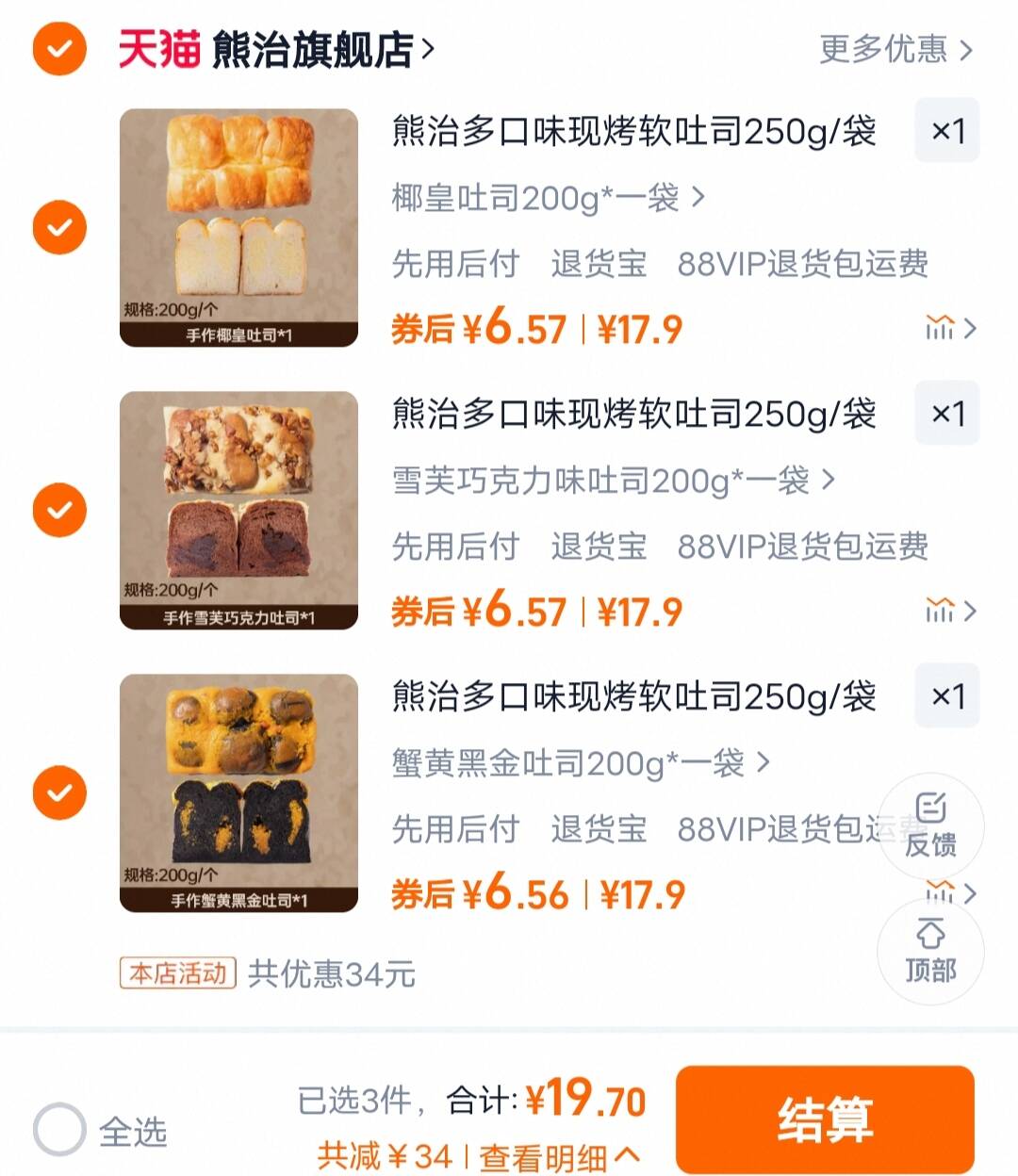Open the 椰皇吐司 product image

(238, 227)
